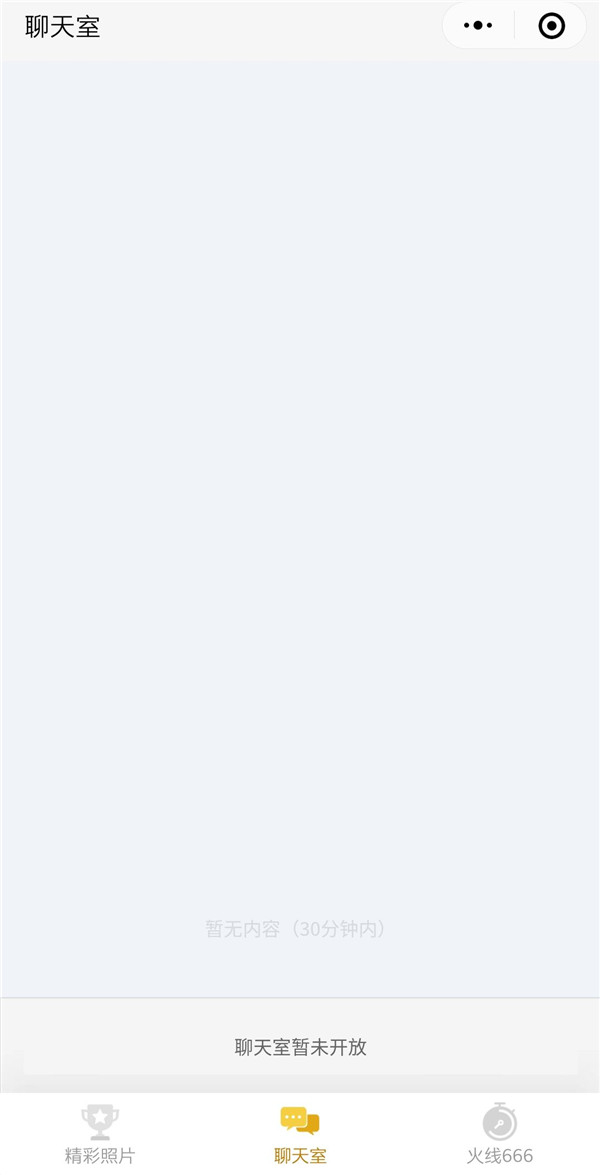
Task: Switch to the 精彩照片 tab
Action: pos(100,1134)
